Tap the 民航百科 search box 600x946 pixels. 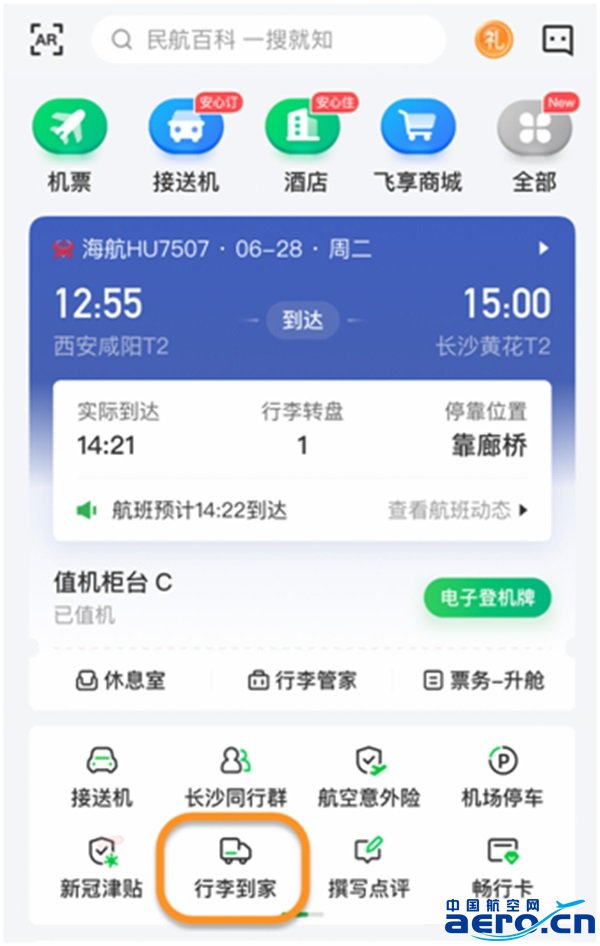coord(268,40)
